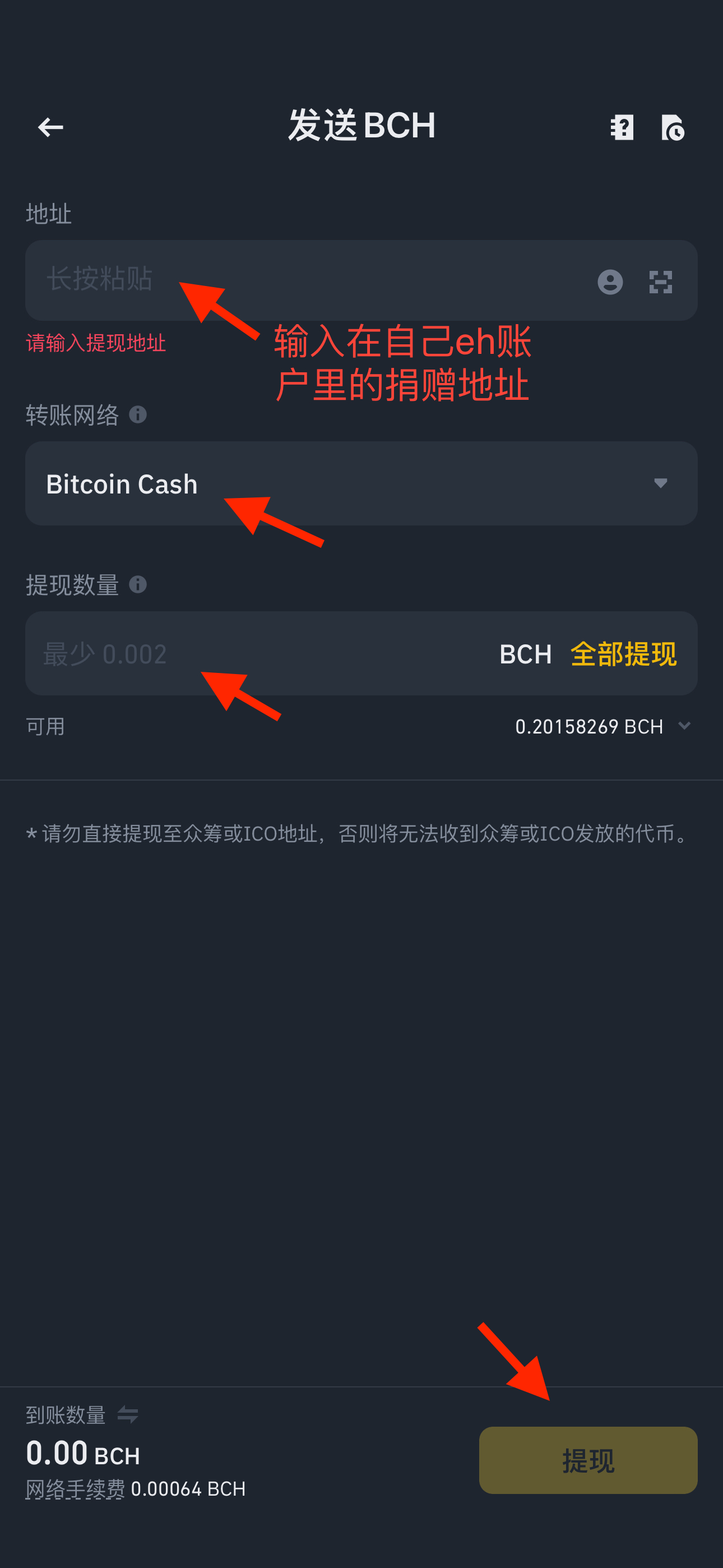Open the withdrawal history icon
Screen dimensions: 723x1568
tap(673, 128)
